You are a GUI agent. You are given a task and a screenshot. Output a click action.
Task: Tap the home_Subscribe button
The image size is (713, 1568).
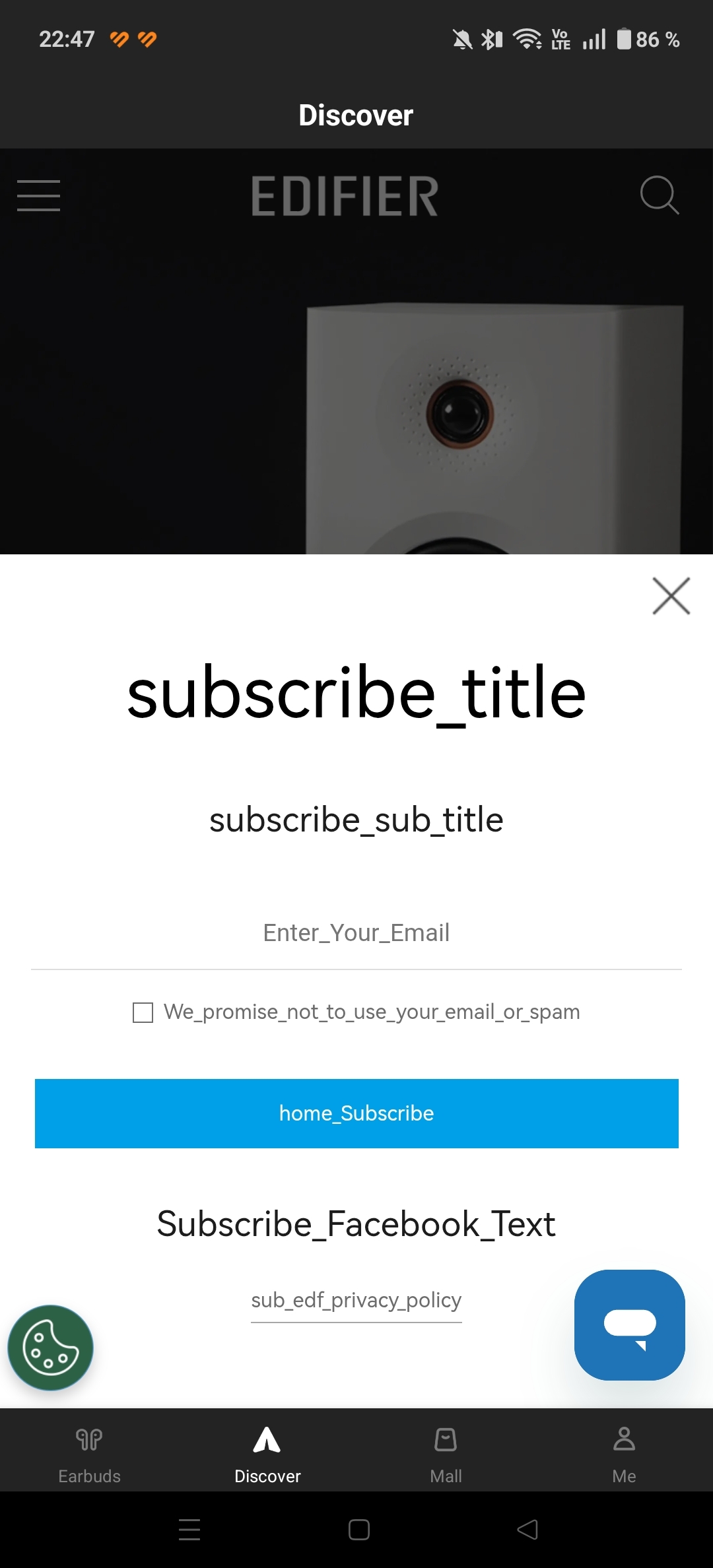click(x=356, y=1113)
